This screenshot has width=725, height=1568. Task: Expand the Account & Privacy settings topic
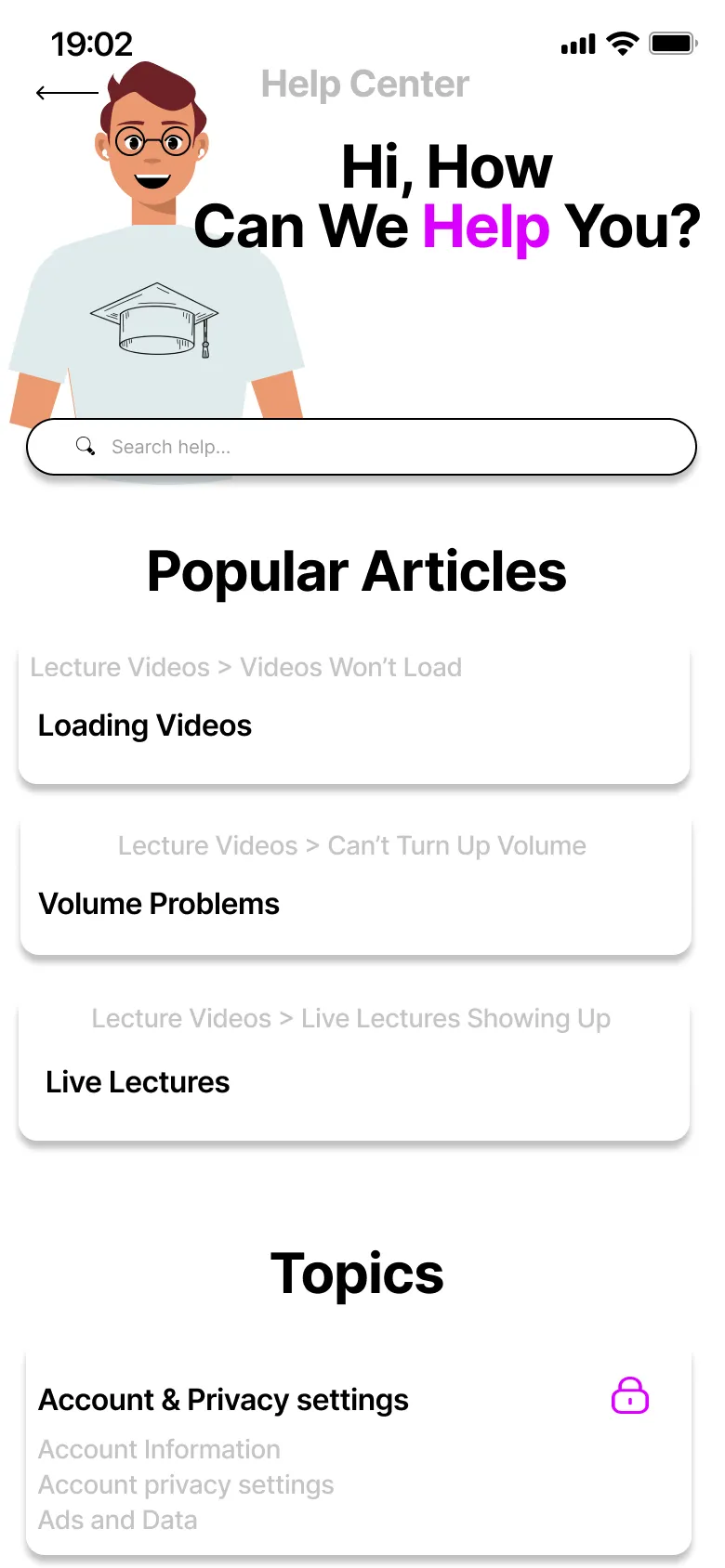click(x=223, y=1399)
